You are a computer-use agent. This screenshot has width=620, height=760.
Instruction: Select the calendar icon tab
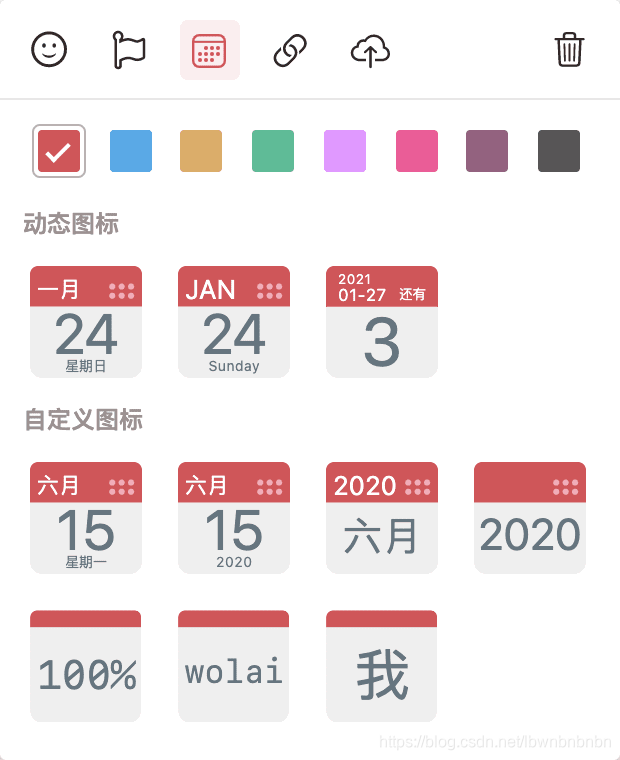tap(209, 50)
